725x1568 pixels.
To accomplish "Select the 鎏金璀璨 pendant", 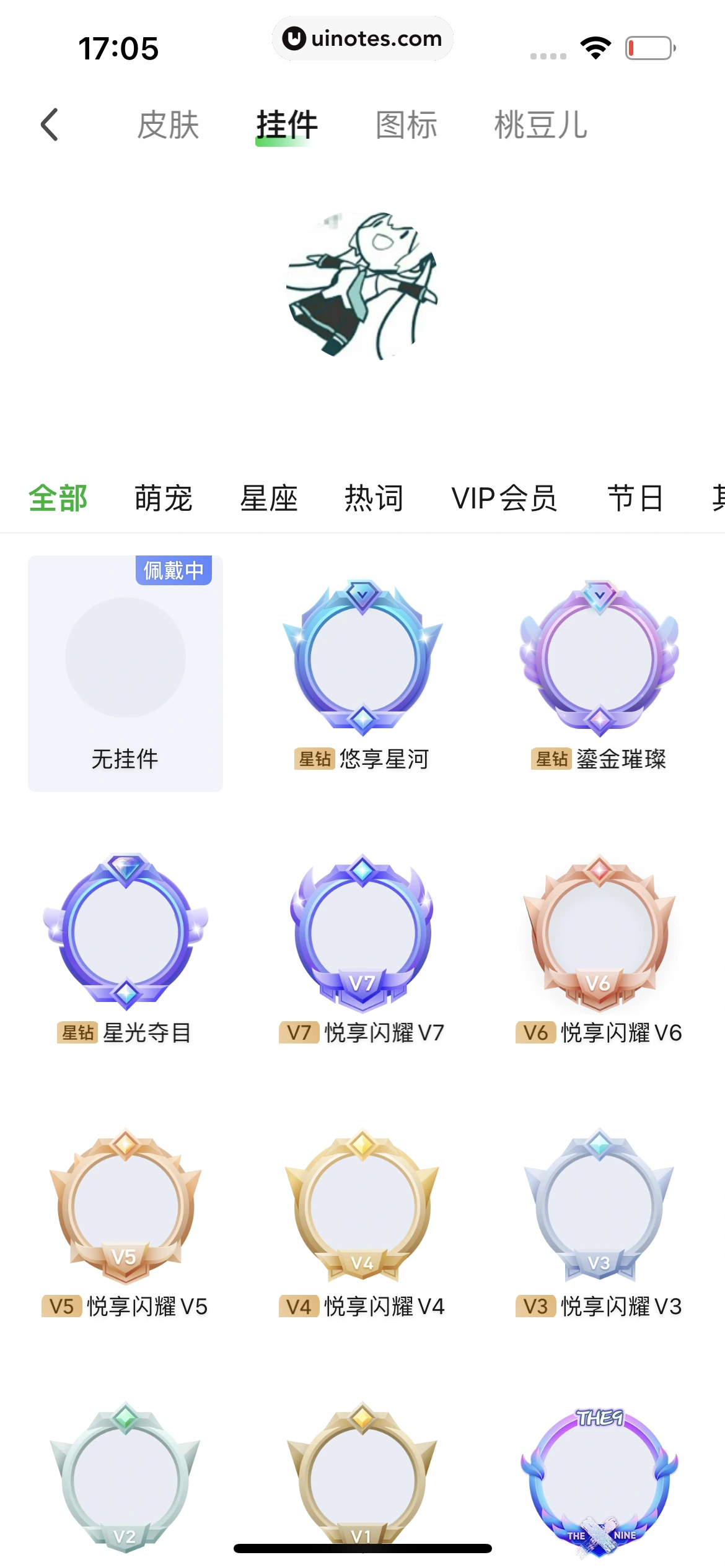I will click(x=599, y=673).
